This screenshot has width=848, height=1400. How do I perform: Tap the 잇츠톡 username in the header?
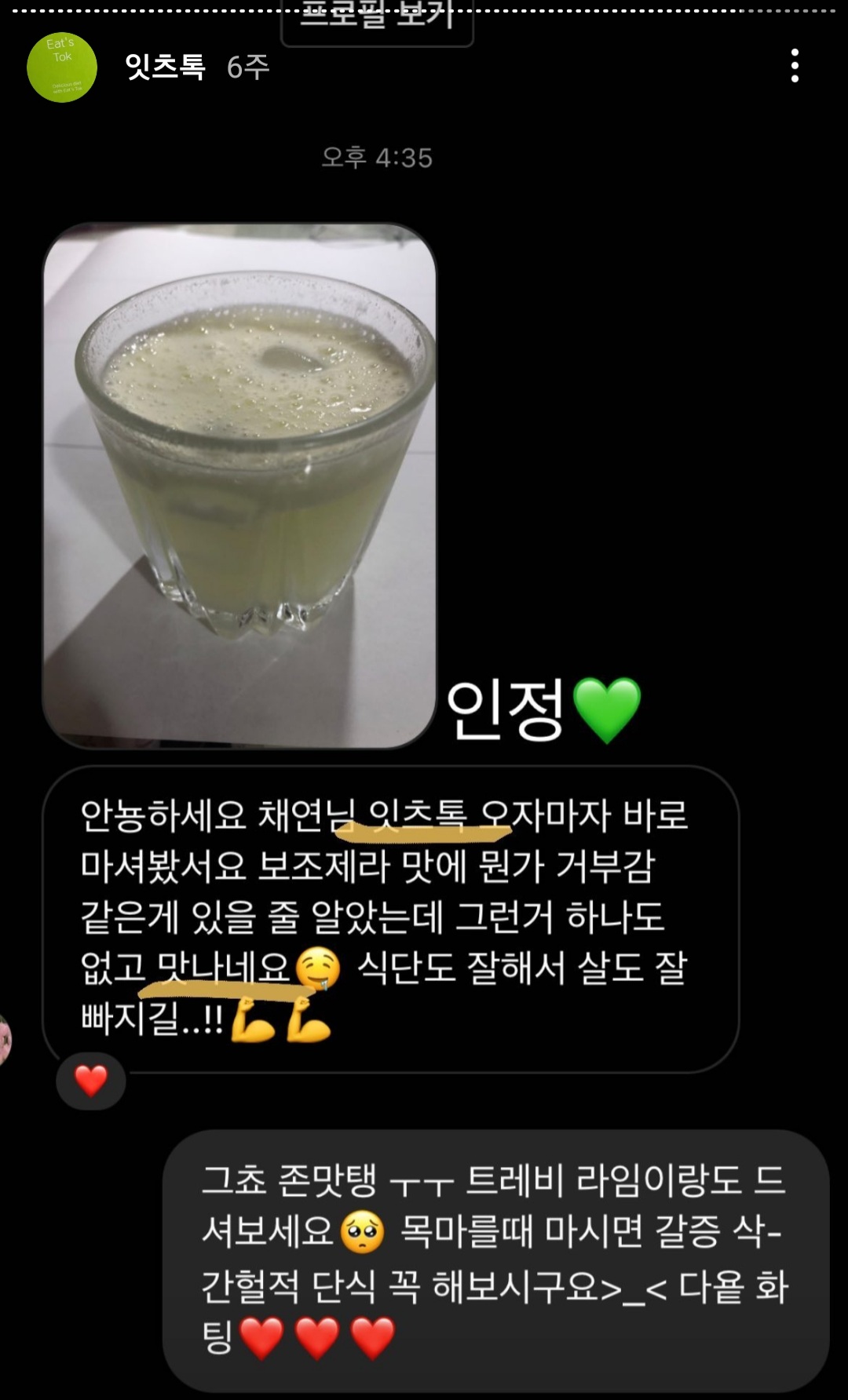165,67
